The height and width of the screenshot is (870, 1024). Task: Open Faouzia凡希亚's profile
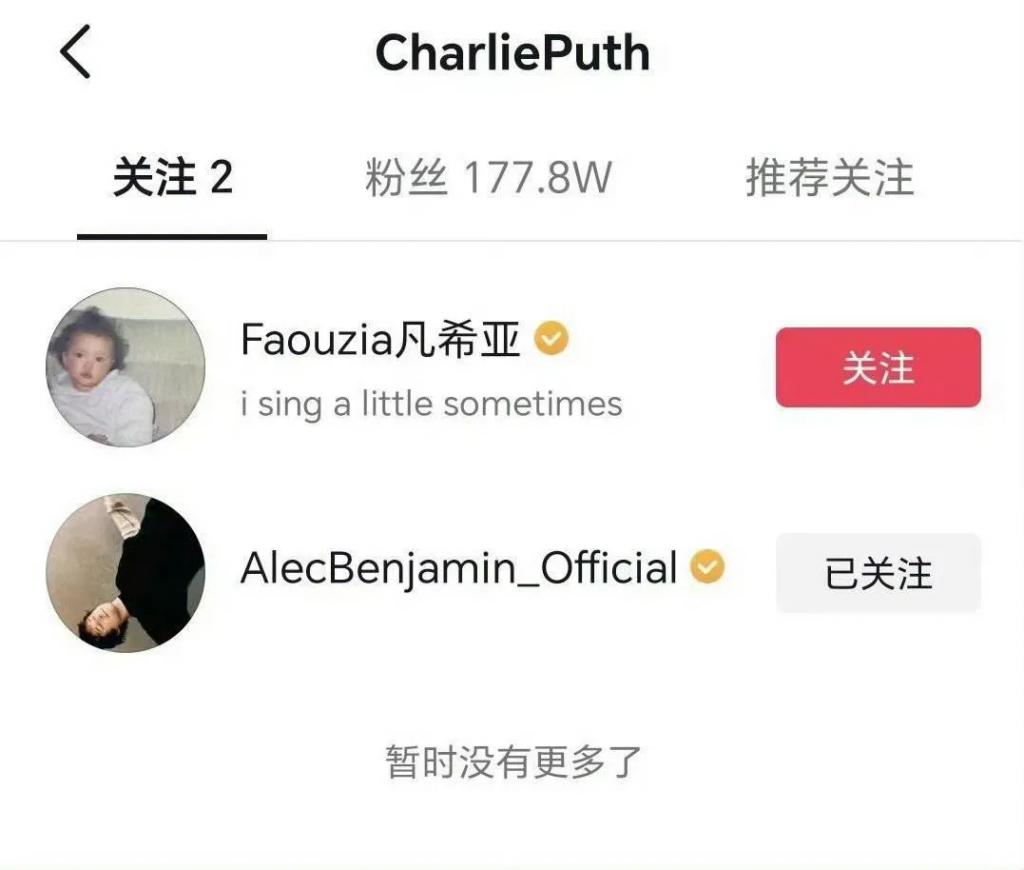pyautogui.click(x=381, y=342)
